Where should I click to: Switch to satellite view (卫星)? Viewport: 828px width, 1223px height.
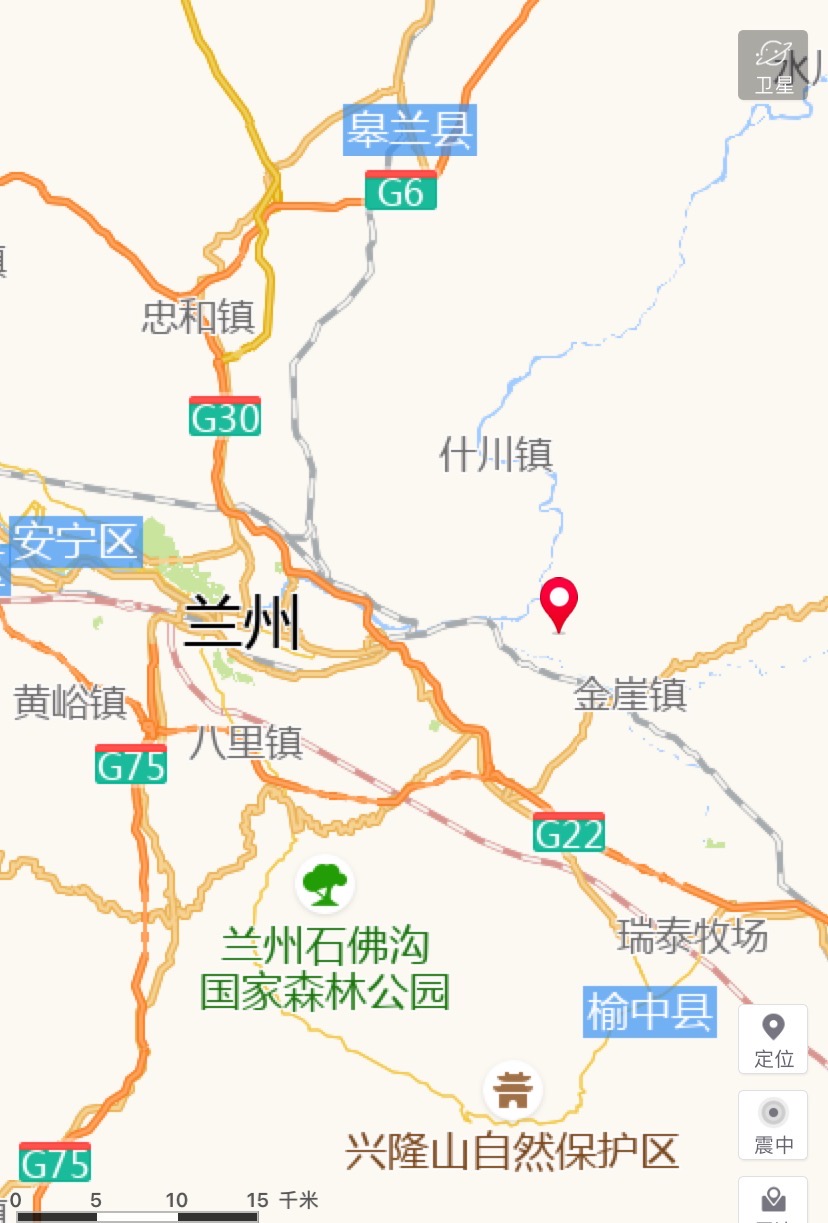point(772,65)
